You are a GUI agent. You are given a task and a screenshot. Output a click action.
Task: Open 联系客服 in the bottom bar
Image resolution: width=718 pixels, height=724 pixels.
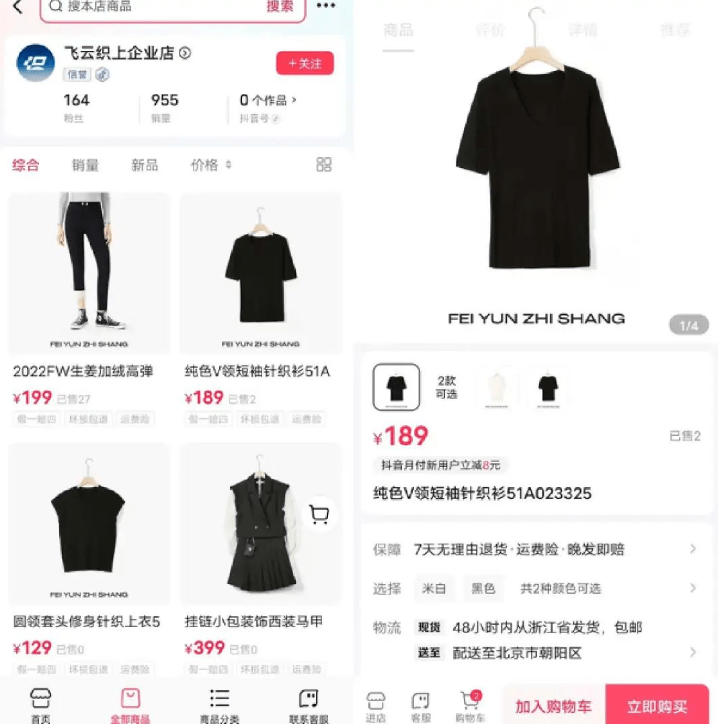[309, 703]
